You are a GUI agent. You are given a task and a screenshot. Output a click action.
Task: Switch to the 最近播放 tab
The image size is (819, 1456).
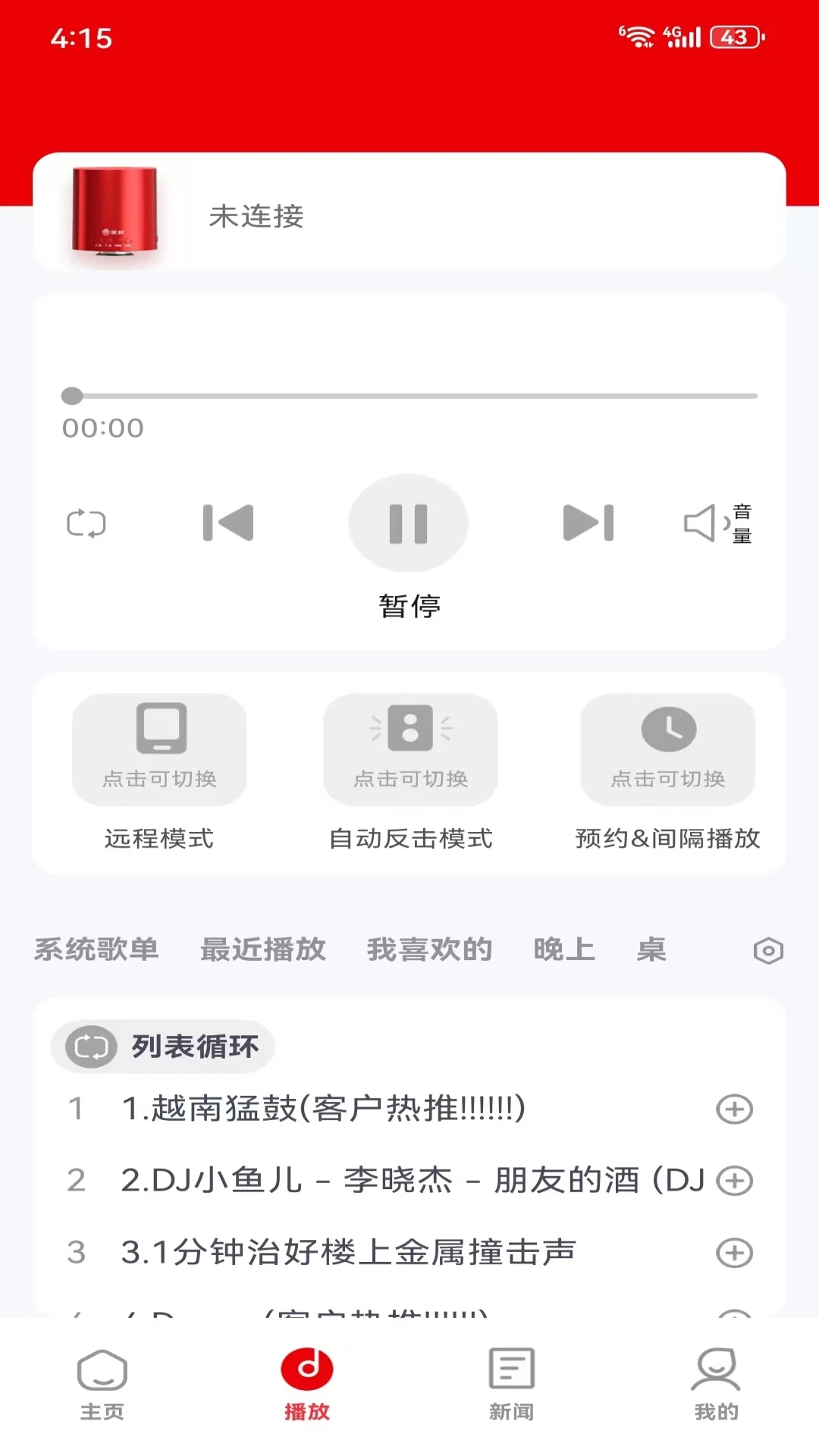click(x=263, y=950)
